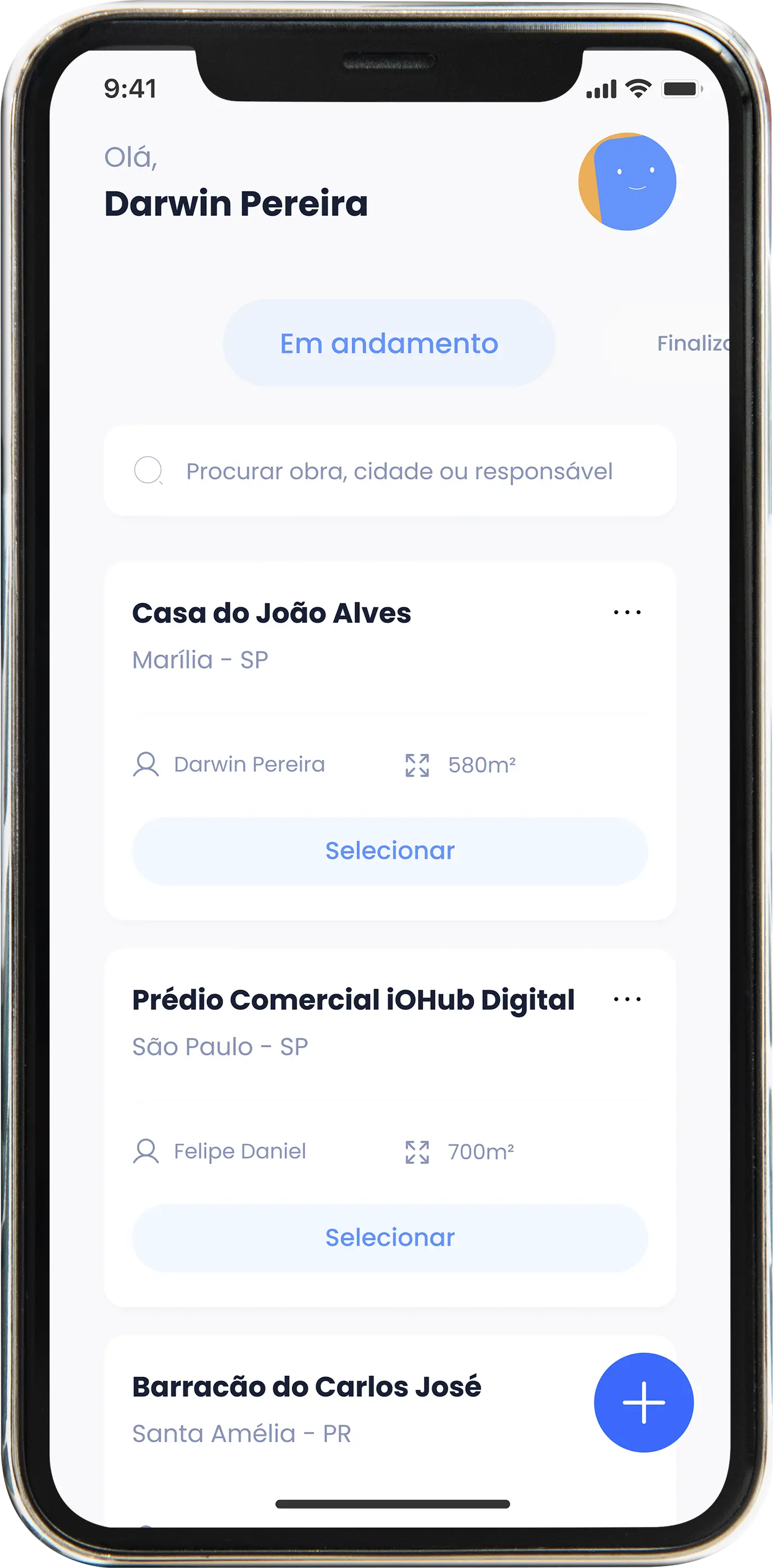Focus the Procurar obra search field
Image resolution: width=773 pixels, height=1568 pixels.
click(399, 471)
